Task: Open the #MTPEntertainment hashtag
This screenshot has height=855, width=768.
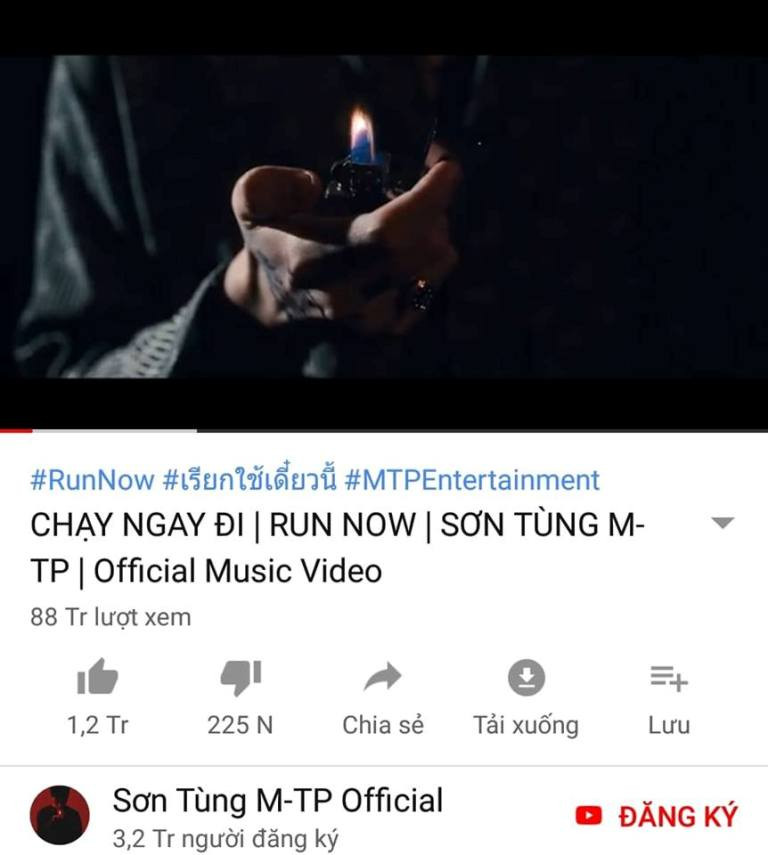Action: point(472,480)
